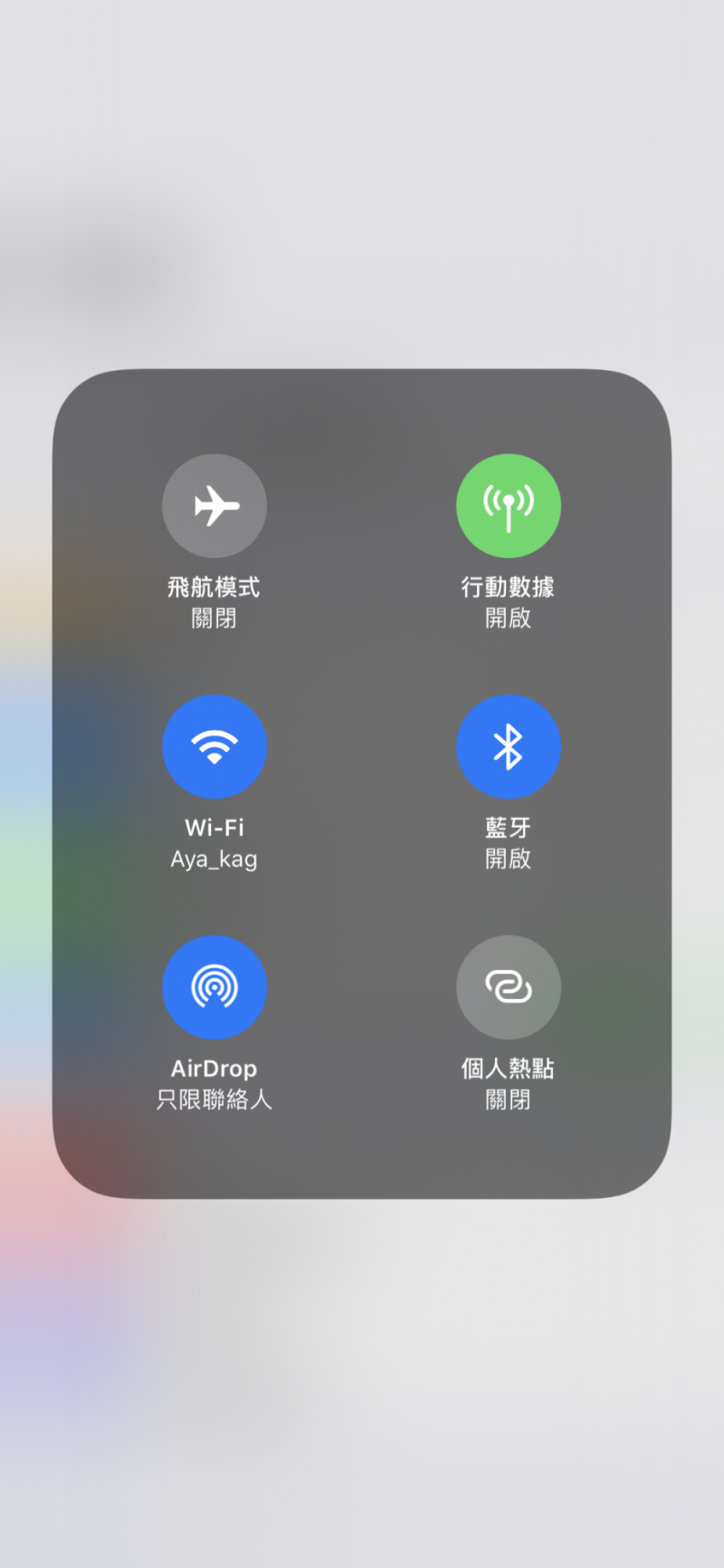Screen dimensions: 724x1568
Task: Open AirDrop receiving options
Action: (214, 987)
